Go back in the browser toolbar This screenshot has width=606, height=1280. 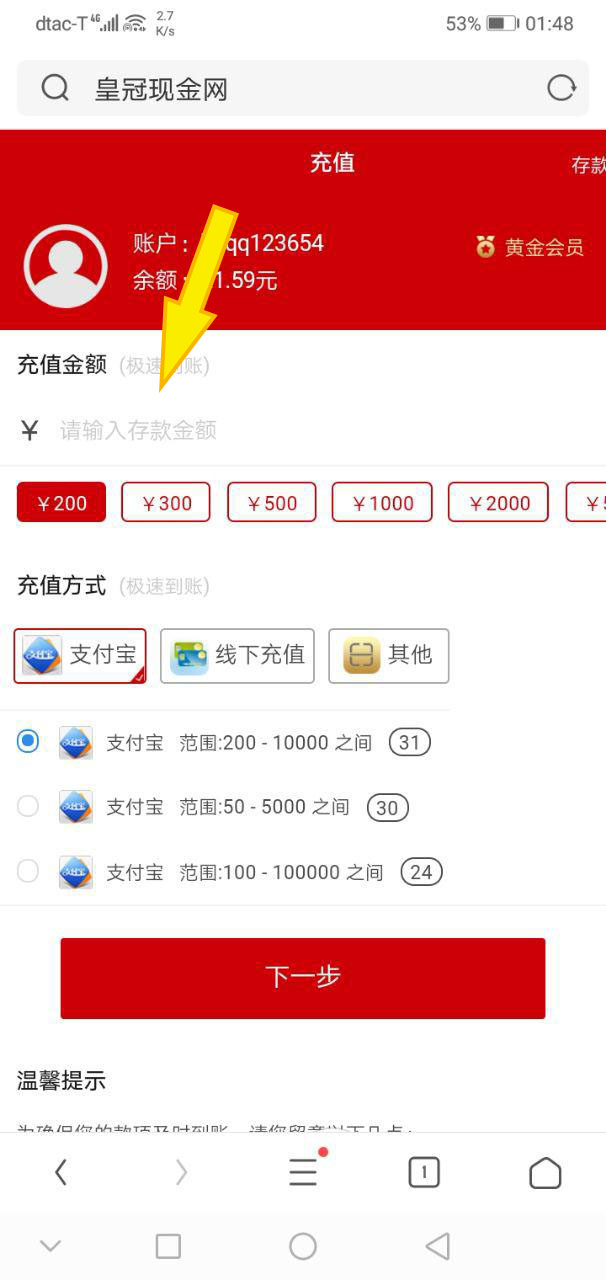[x=61, y=1172]
